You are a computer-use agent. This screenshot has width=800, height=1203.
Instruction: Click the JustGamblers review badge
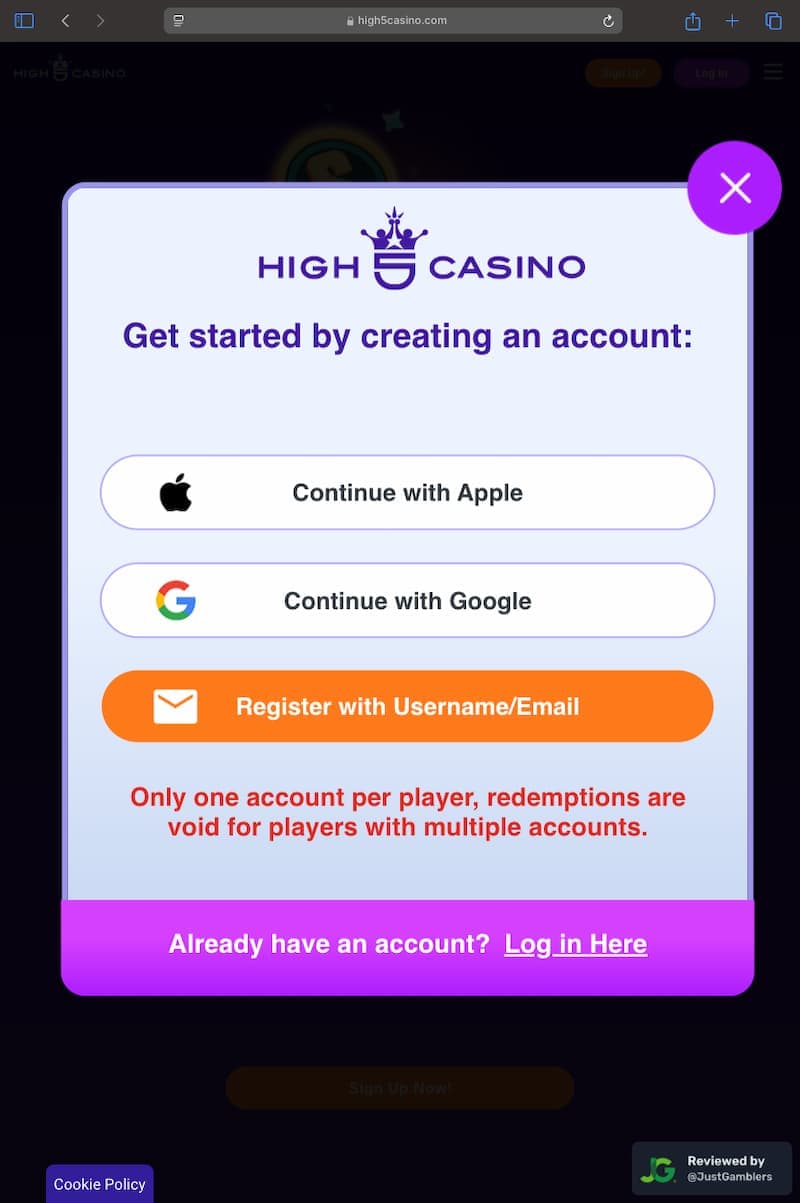(712, 1168)
